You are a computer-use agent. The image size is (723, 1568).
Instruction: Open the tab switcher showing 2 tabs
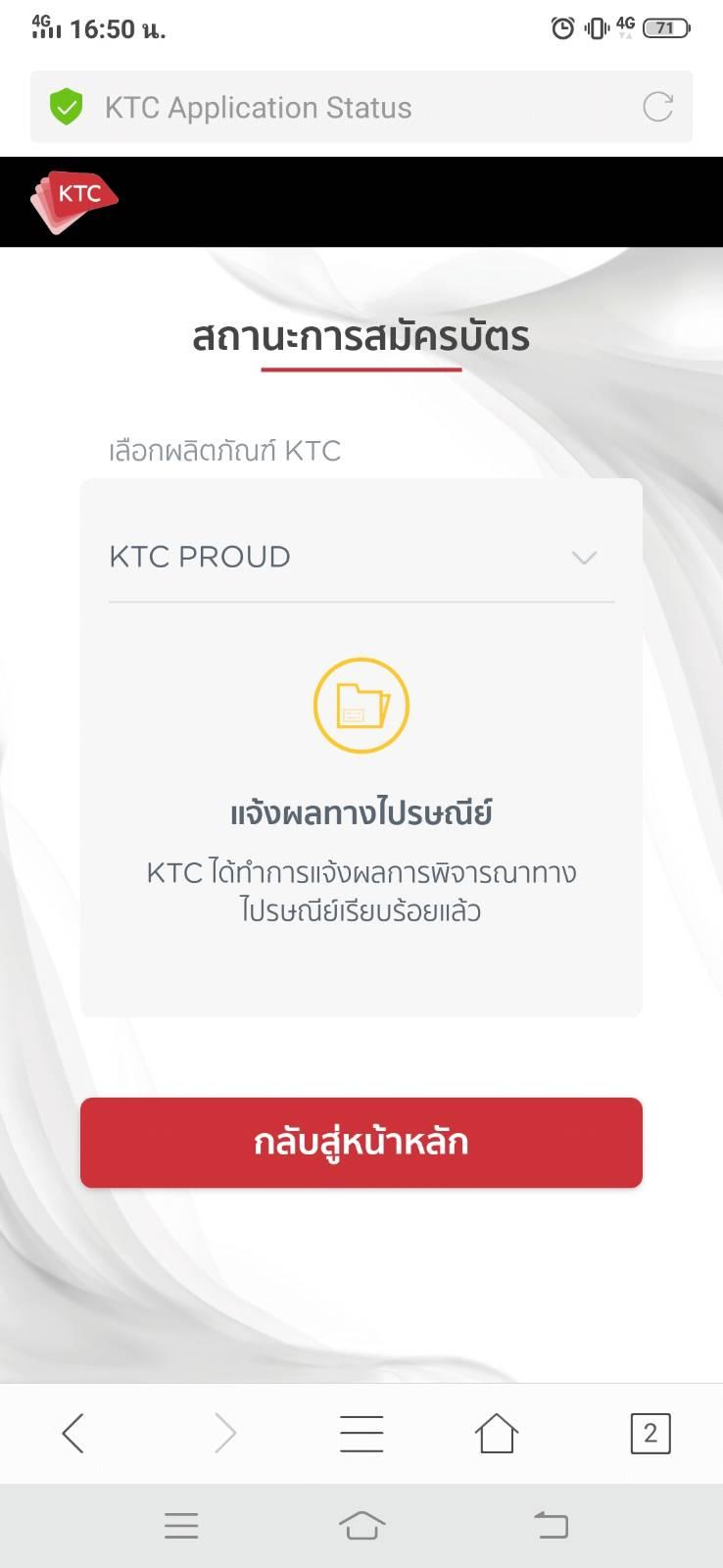click(x=651, y=1434)
